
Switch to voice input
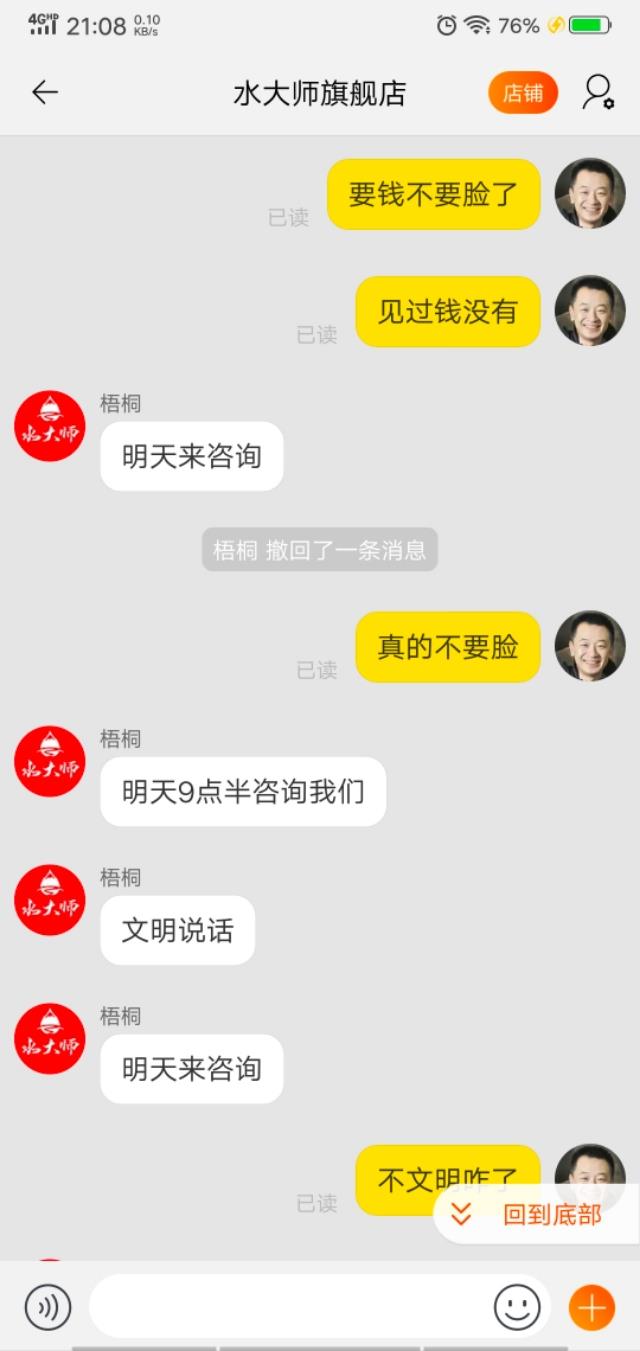[x=48, y=1307]
